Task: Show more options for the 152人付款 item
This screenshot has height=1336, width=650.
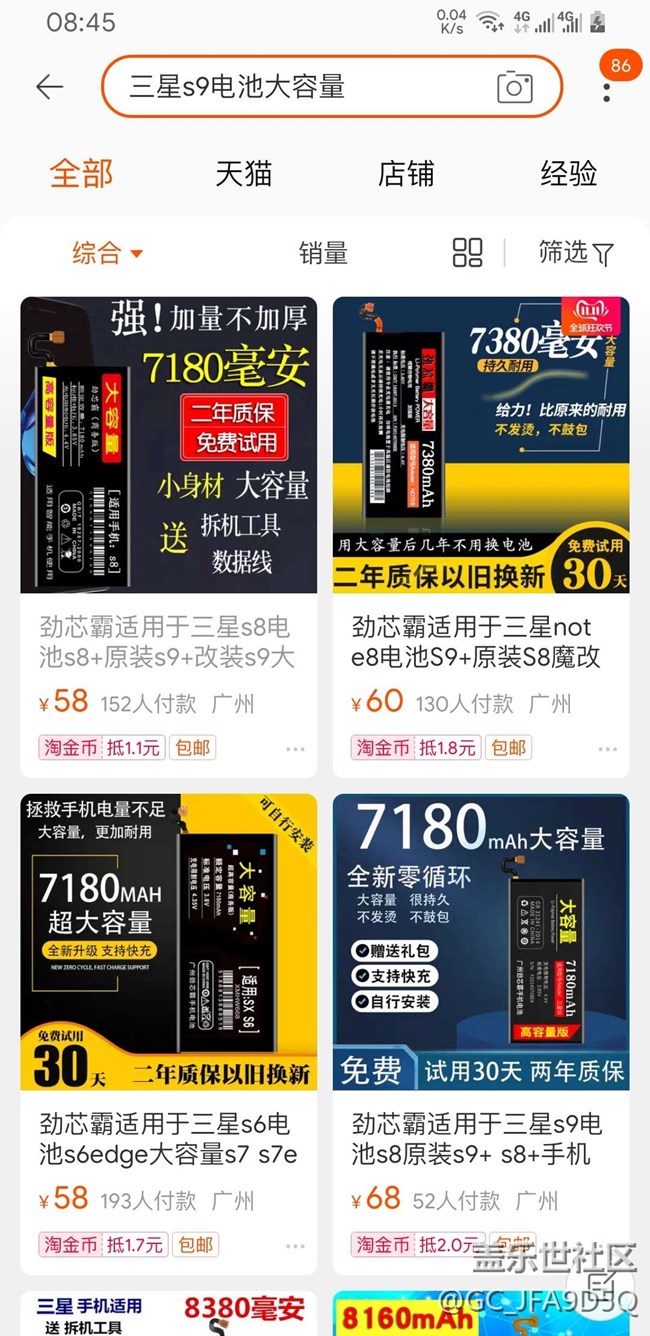Action: pos(295,748)
